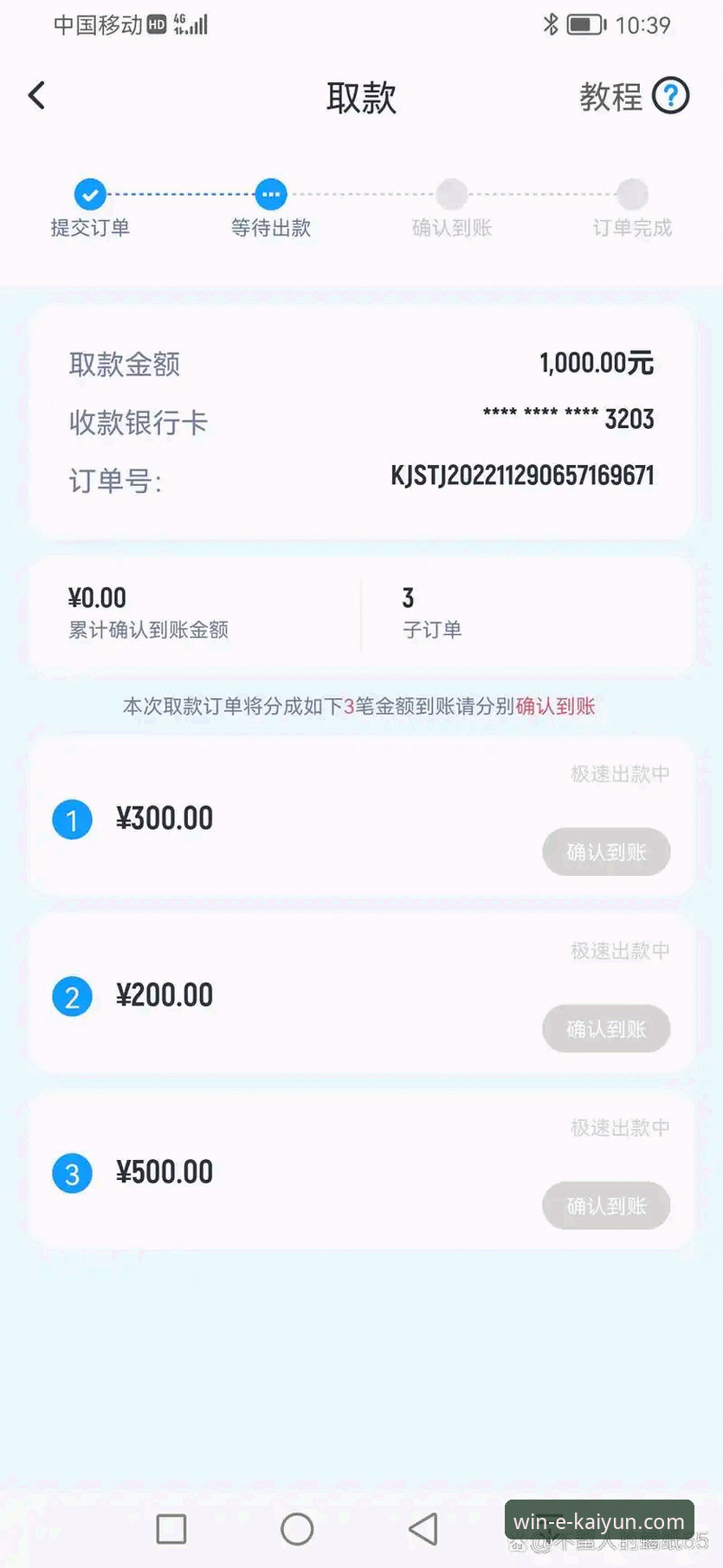The image size is (723, 1568).
Task: Tap the 确认到账 progress step label
Action: pyautogui.click(x=451, y=228)
